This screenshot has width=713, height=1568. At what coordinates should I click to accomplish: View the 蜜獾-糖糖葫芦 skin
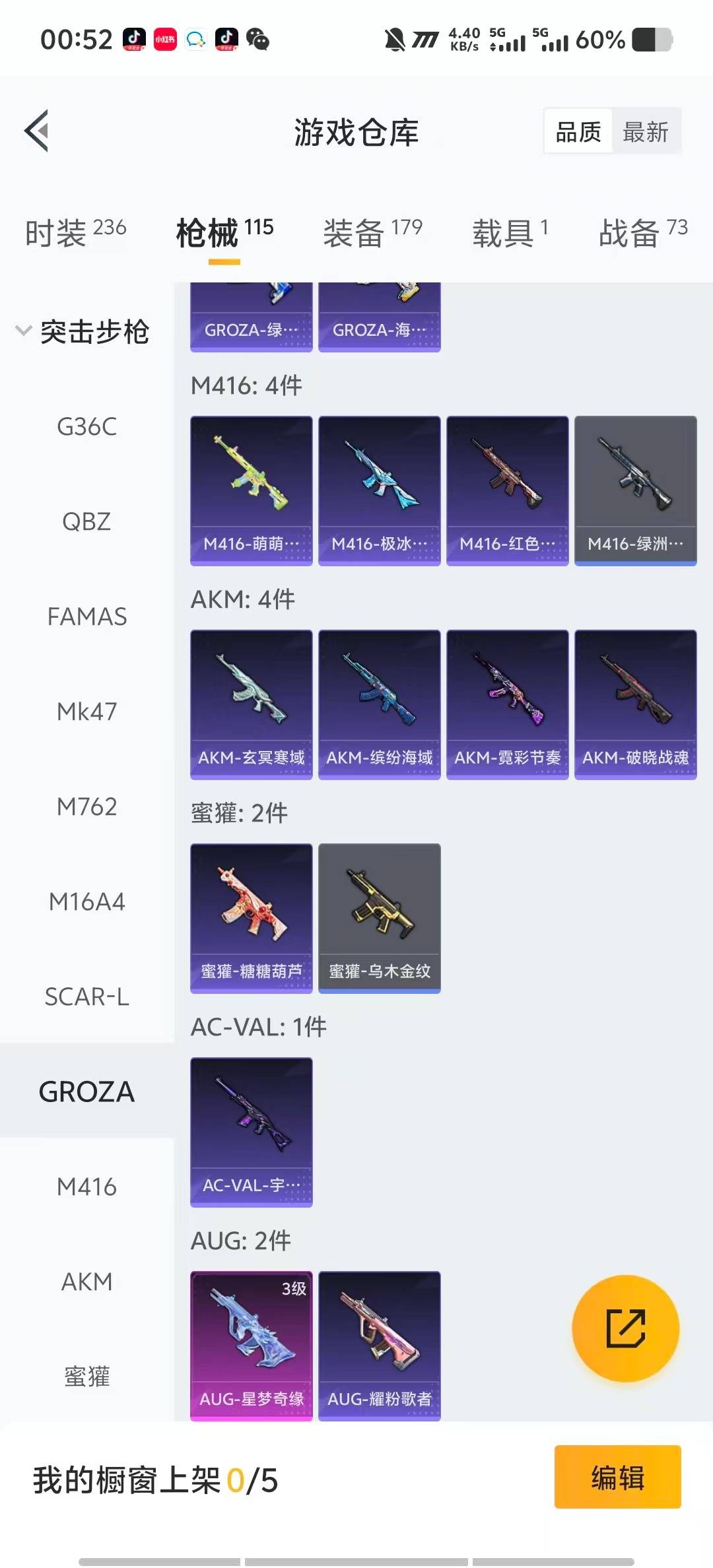pyautogui.click(x=251, y=918)
